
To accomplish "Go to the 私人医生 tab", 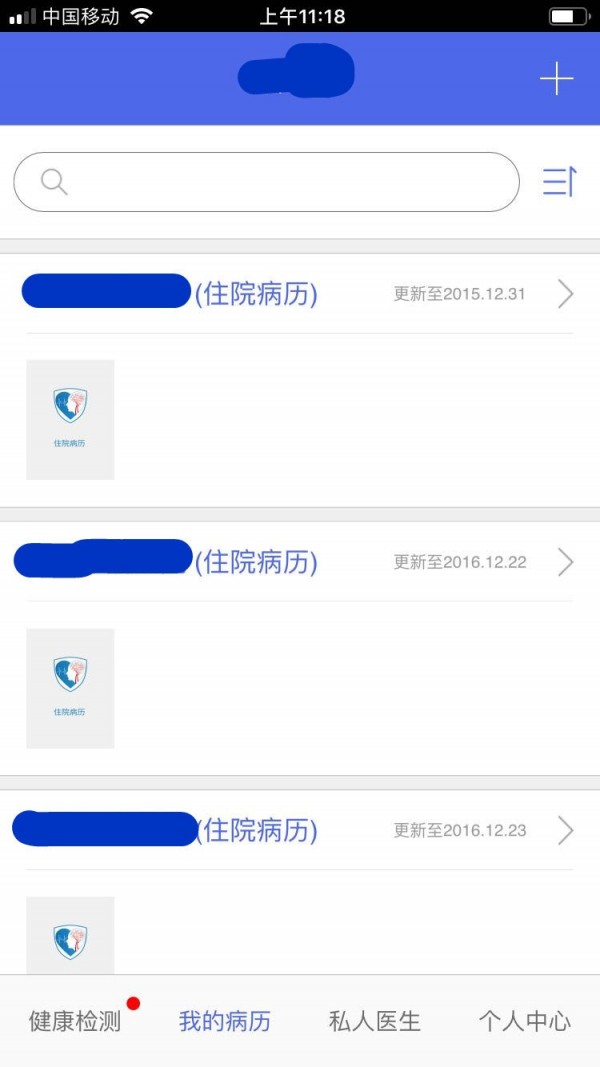I will pos(375,1021).
